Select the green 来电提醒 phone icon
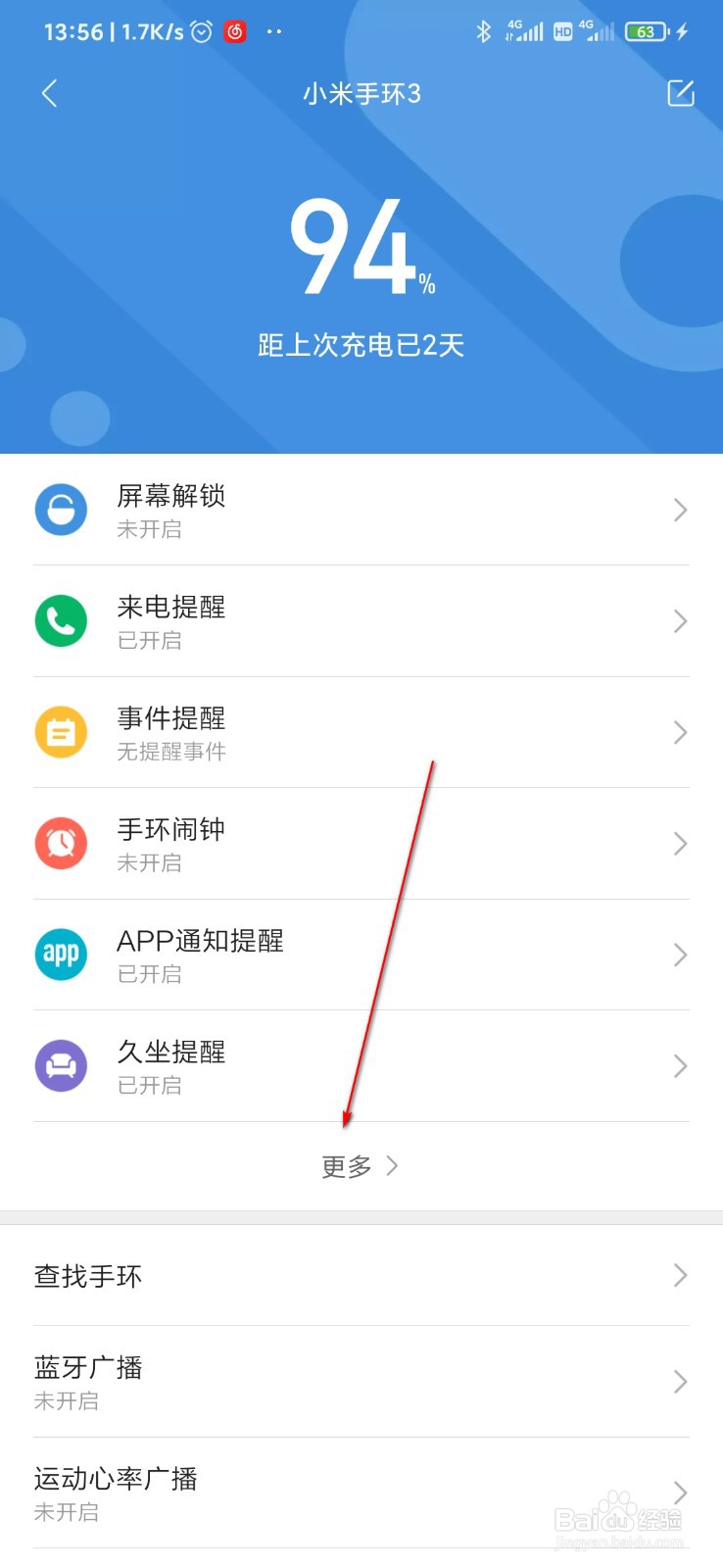This screenshot has width=723, height=1568. point(61,621)
